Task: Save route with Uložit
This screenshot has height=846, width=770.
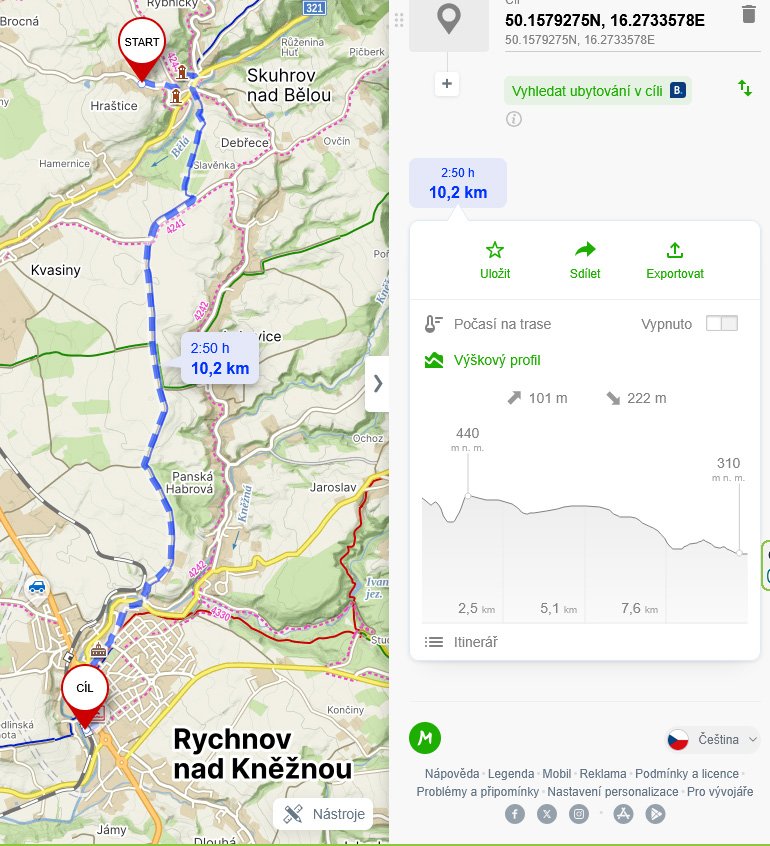Action: coord(494,260)
